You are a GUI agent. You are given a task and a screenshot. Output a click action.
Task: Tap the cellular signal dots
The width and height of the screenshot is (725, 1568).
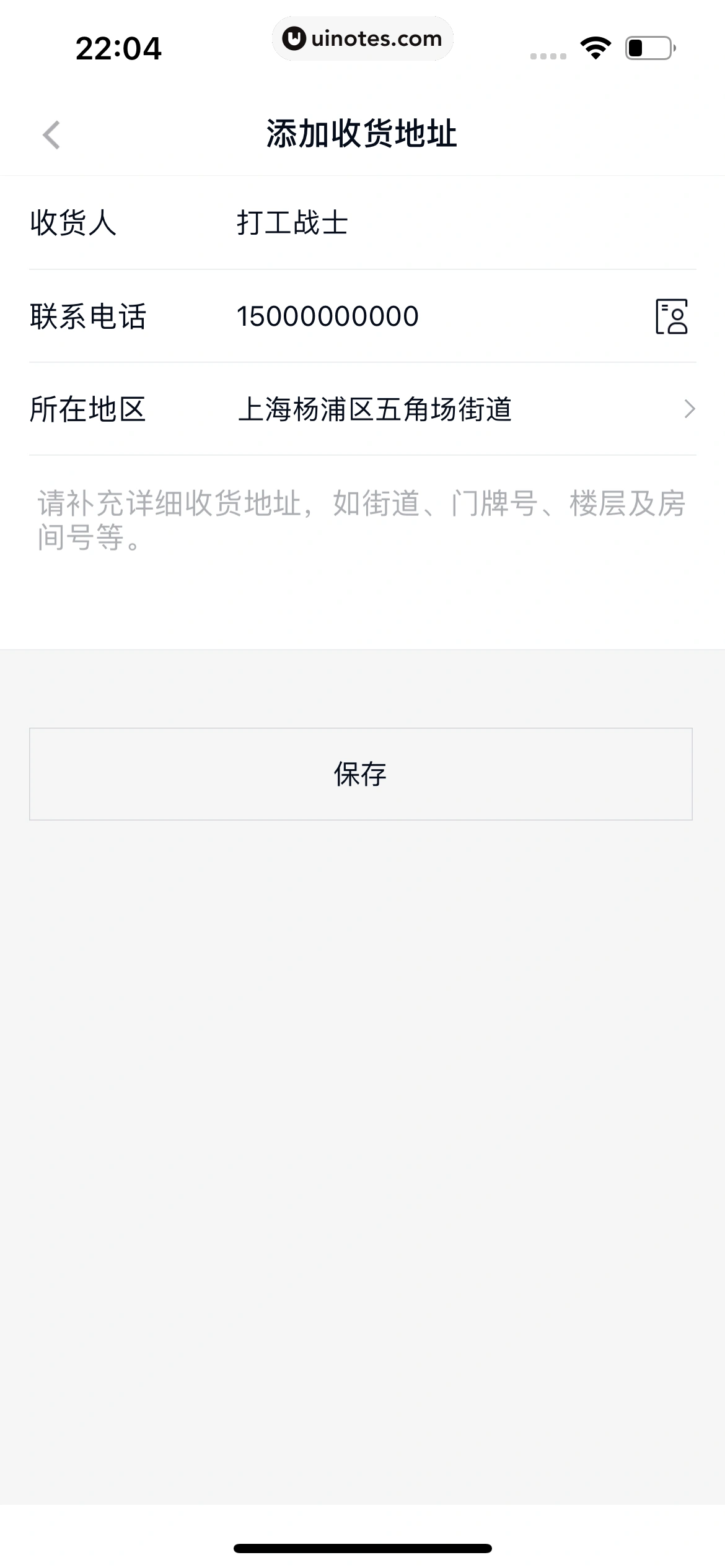click(x=548, y=56)
